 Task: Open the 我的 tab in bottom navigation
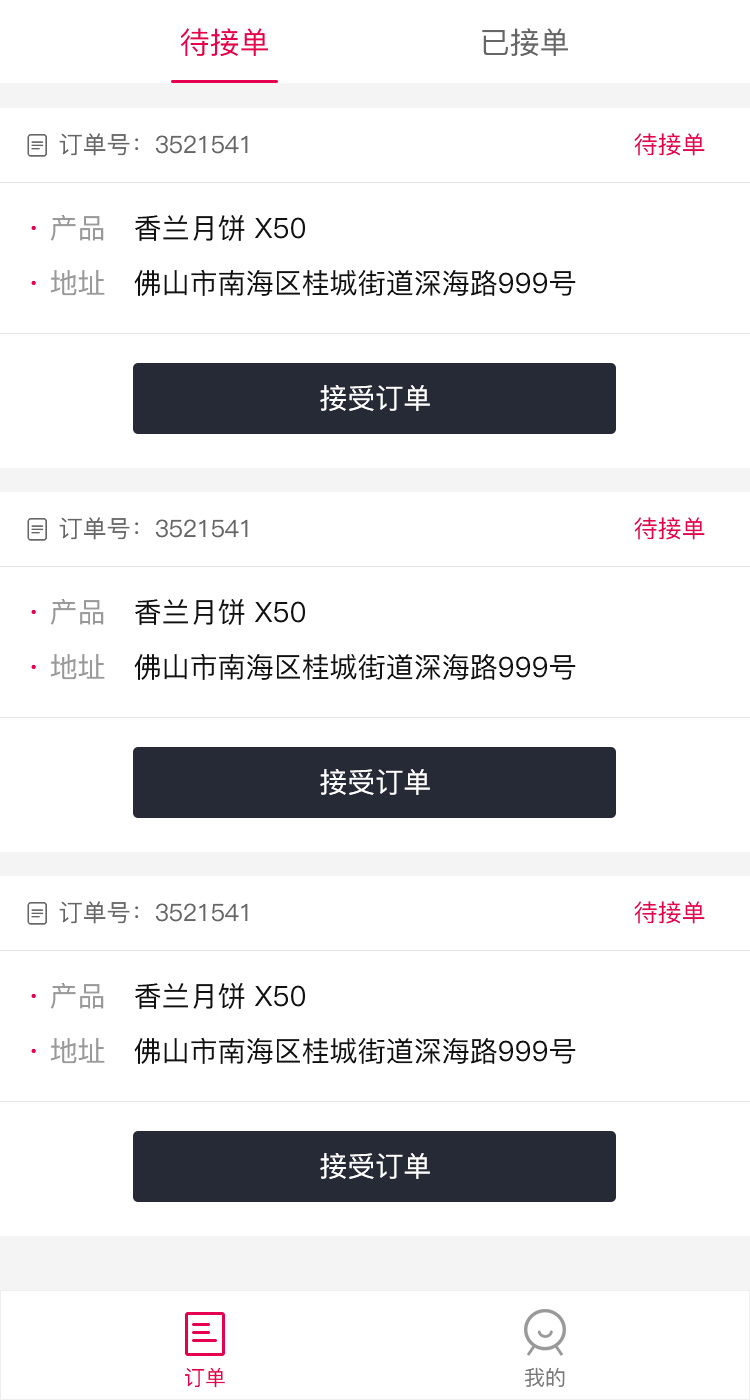544,1348
